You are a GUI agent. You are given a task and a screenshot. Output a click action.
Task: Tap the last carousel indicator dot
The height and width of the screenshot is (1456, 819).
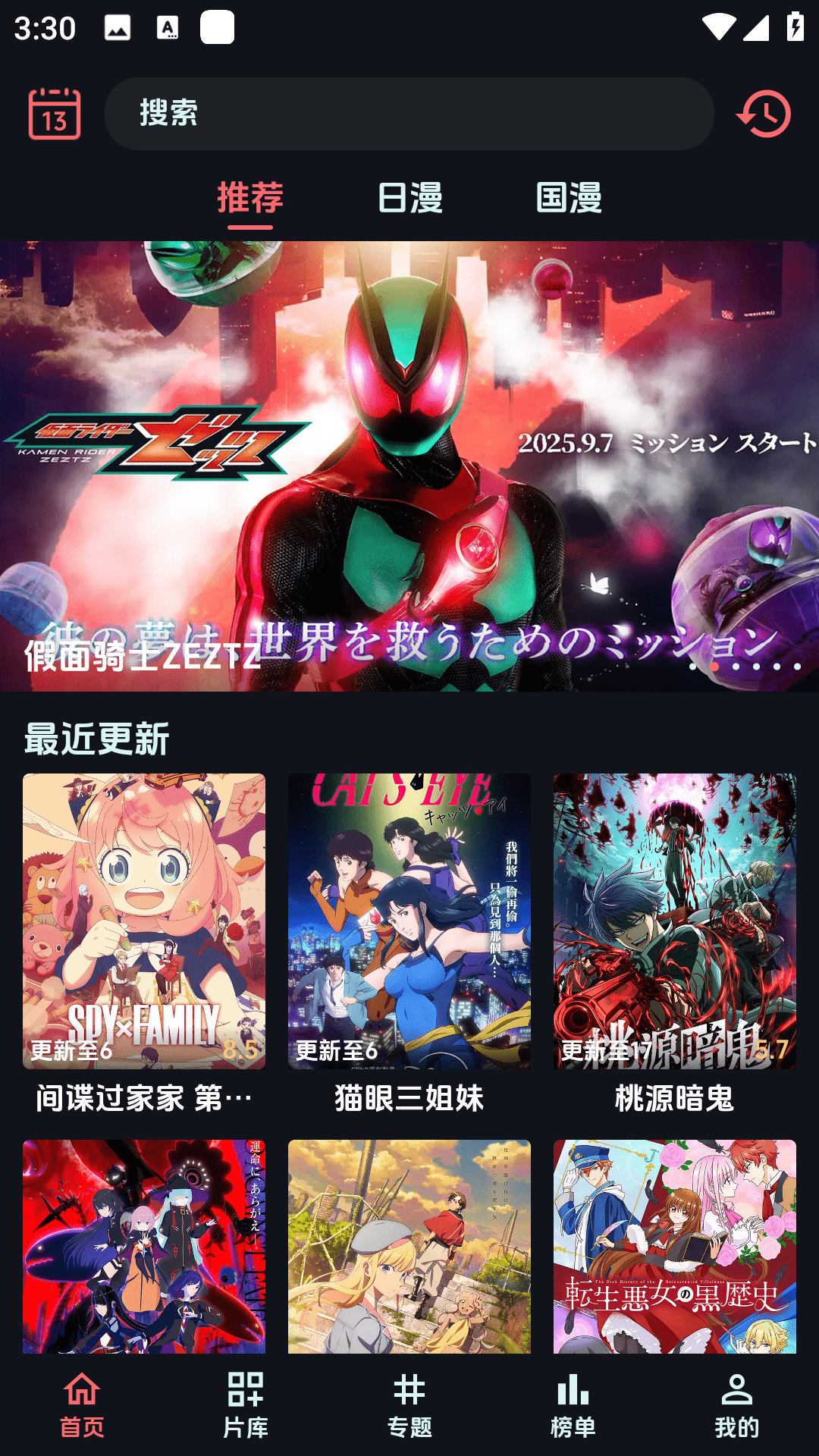pyautogui.click(x=796, y=666)
